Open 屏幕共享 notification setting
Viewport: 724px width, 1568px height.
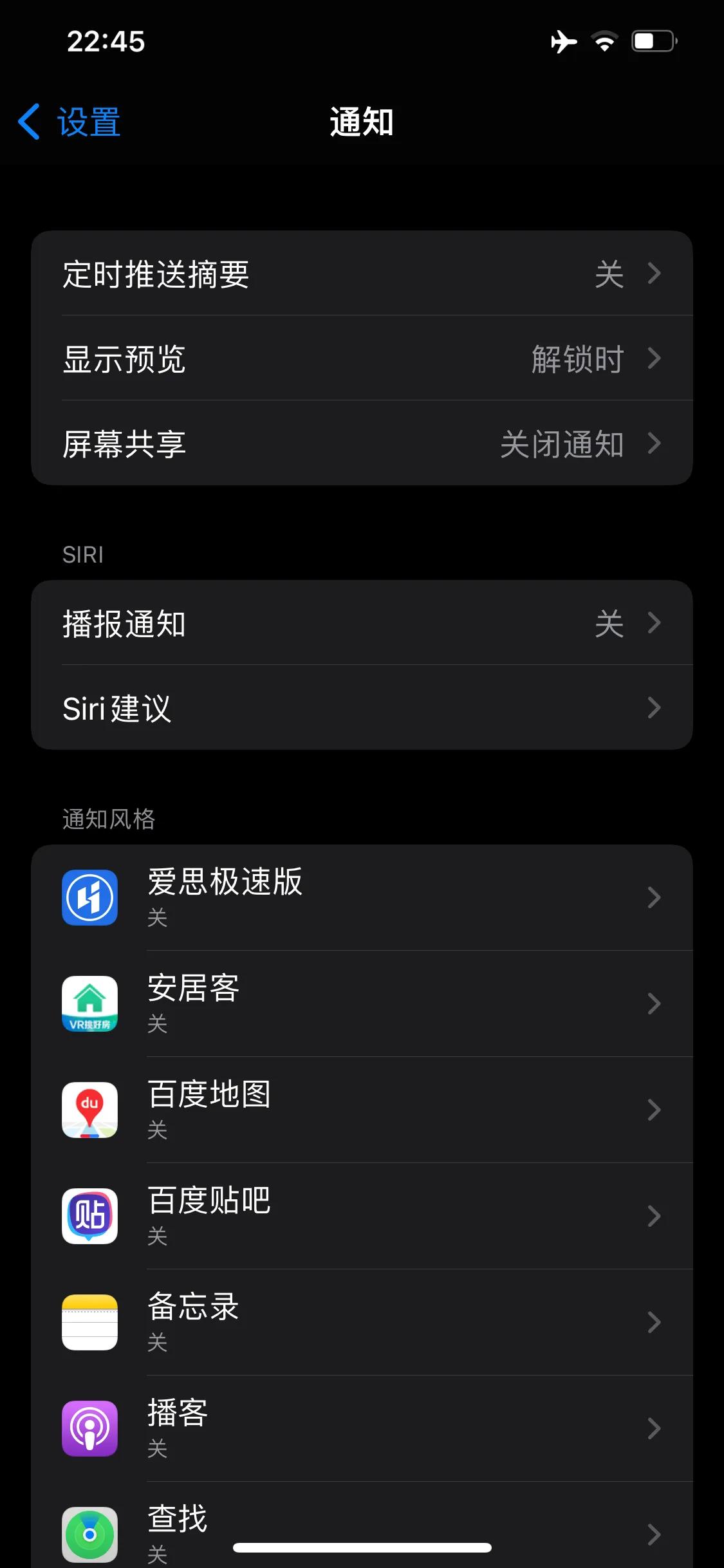pyautogui.click(x=362, y=443)
